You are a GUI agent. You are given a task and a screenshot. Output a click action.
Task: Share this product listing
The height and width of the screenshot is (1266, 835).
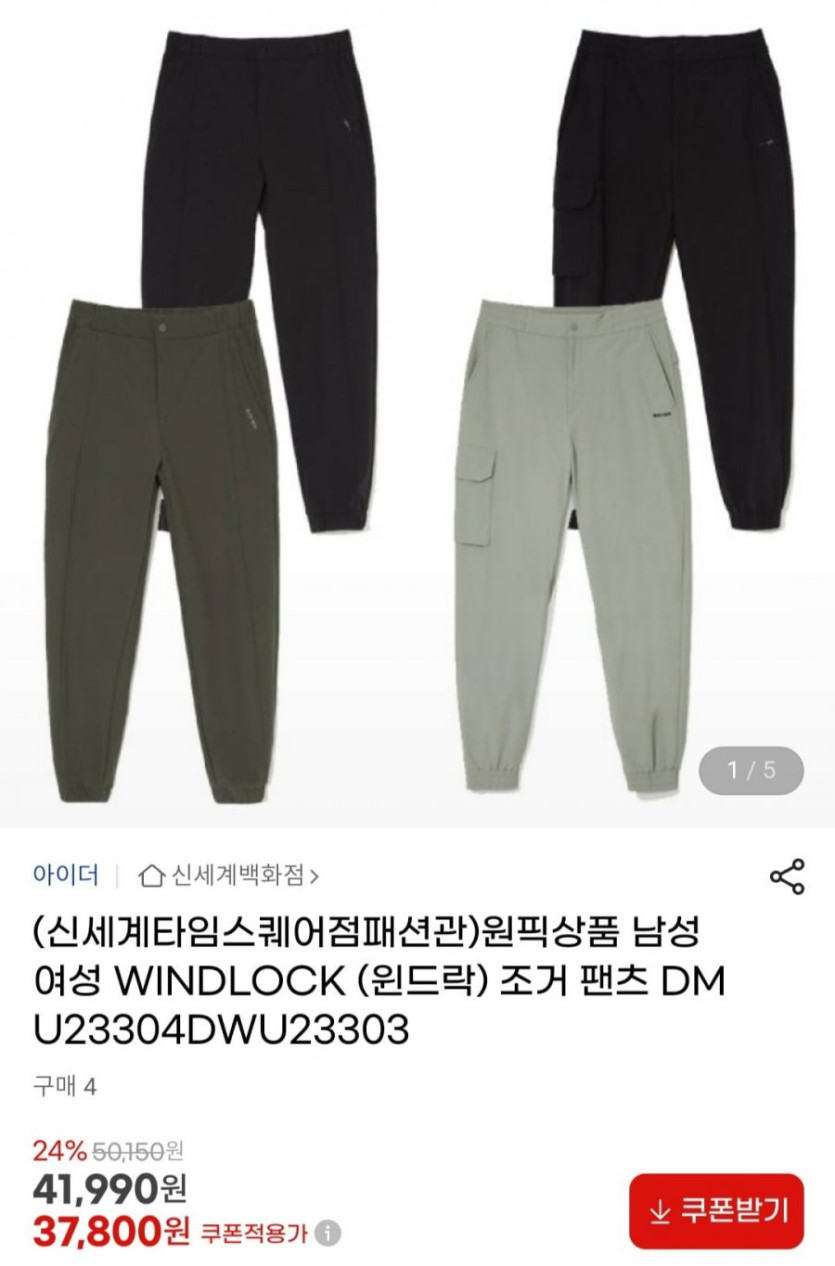tap(787, 876)
